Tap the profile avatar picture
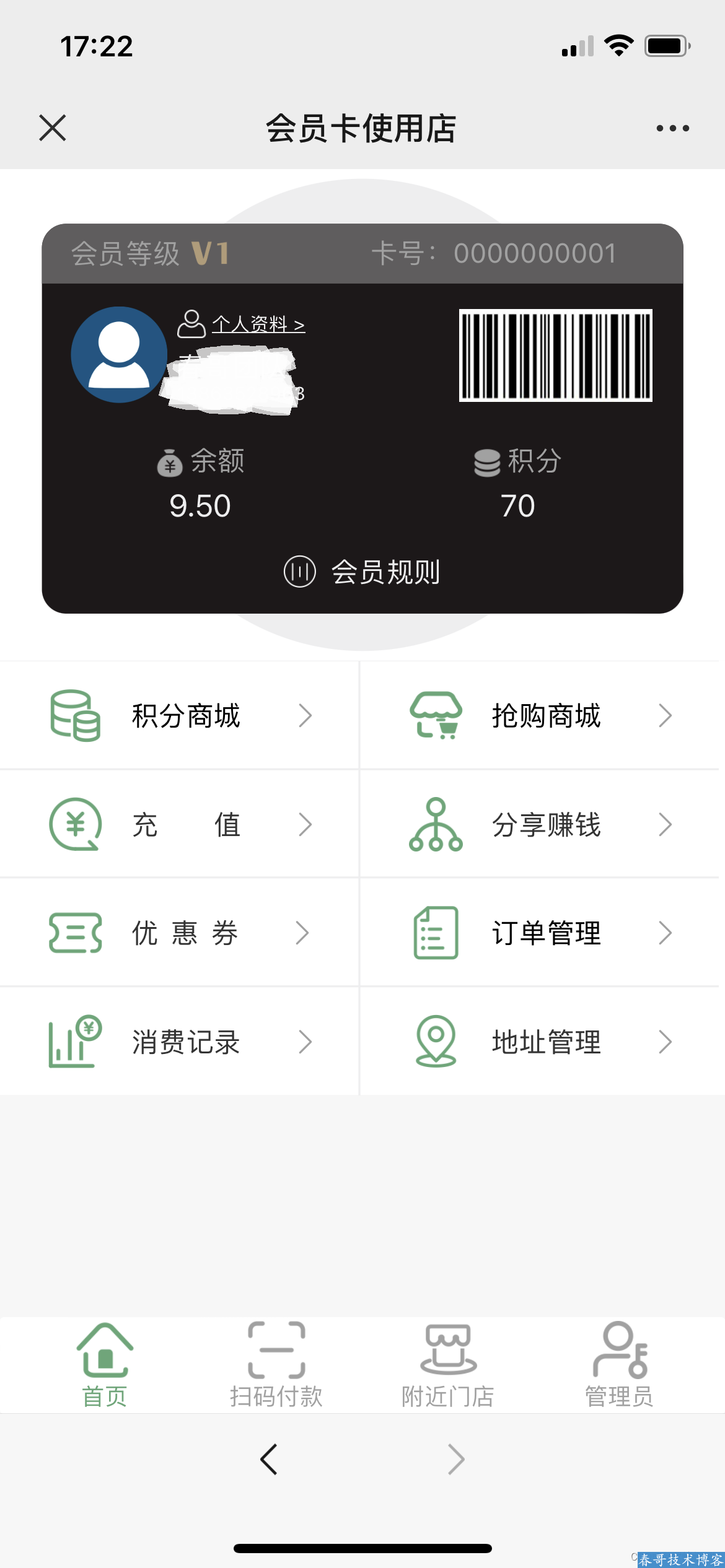725x1568 pixels. 119,355
